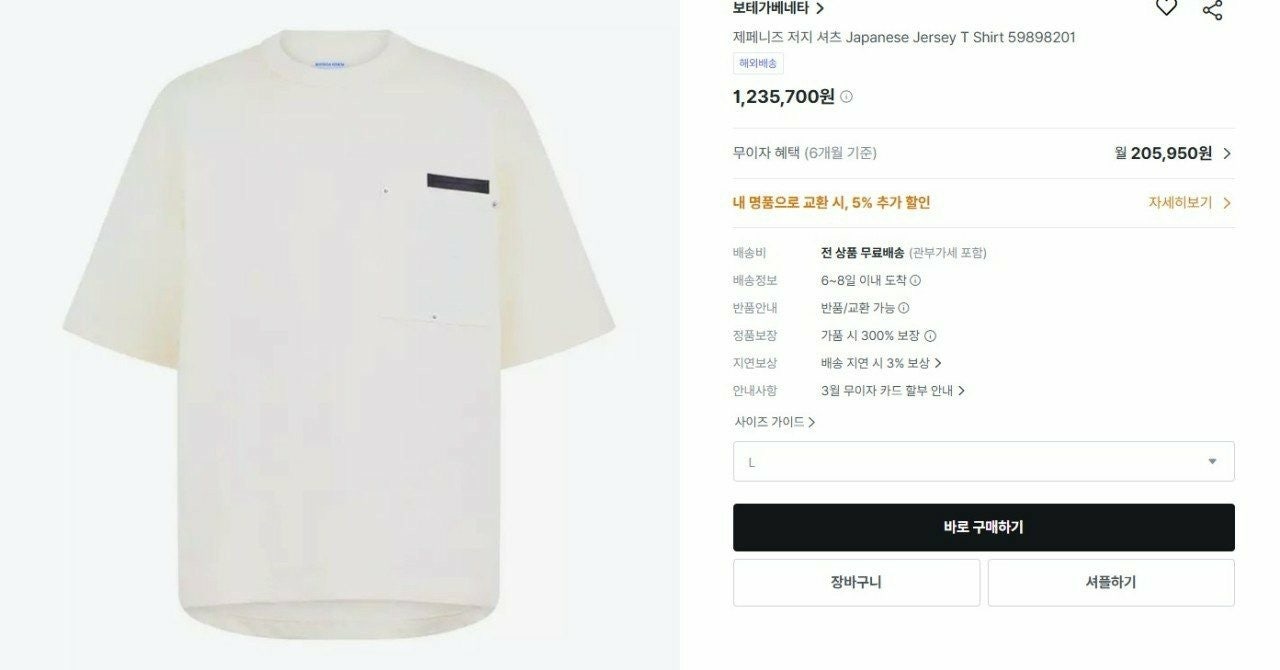This screenshot has width=1280, height=670.
Task: Tap the 셔플하기 button
Action: 1110,582
